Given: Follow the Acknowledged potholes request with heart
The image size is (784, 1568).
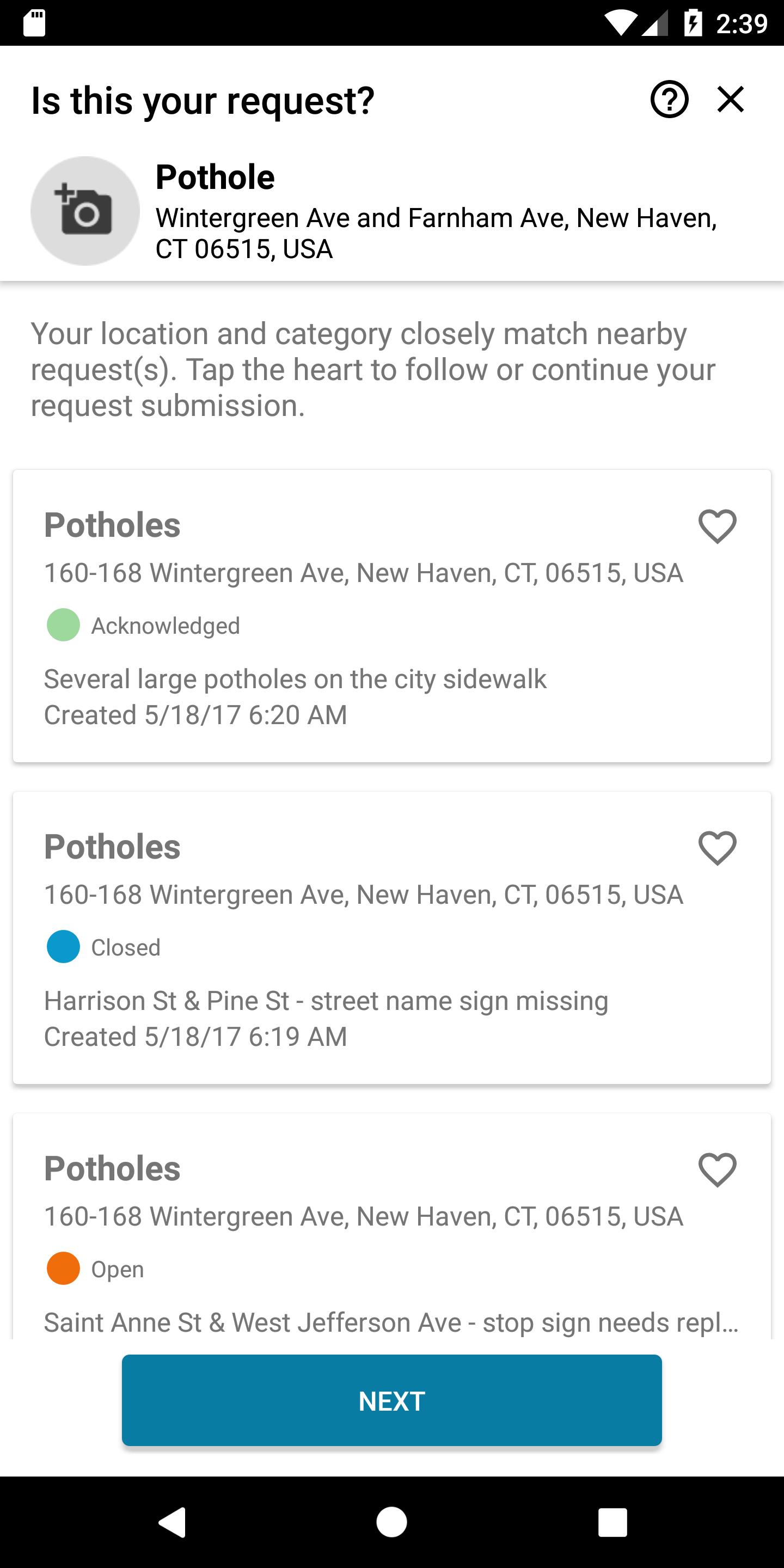Looking at the screenshot, I should point(717,526).
